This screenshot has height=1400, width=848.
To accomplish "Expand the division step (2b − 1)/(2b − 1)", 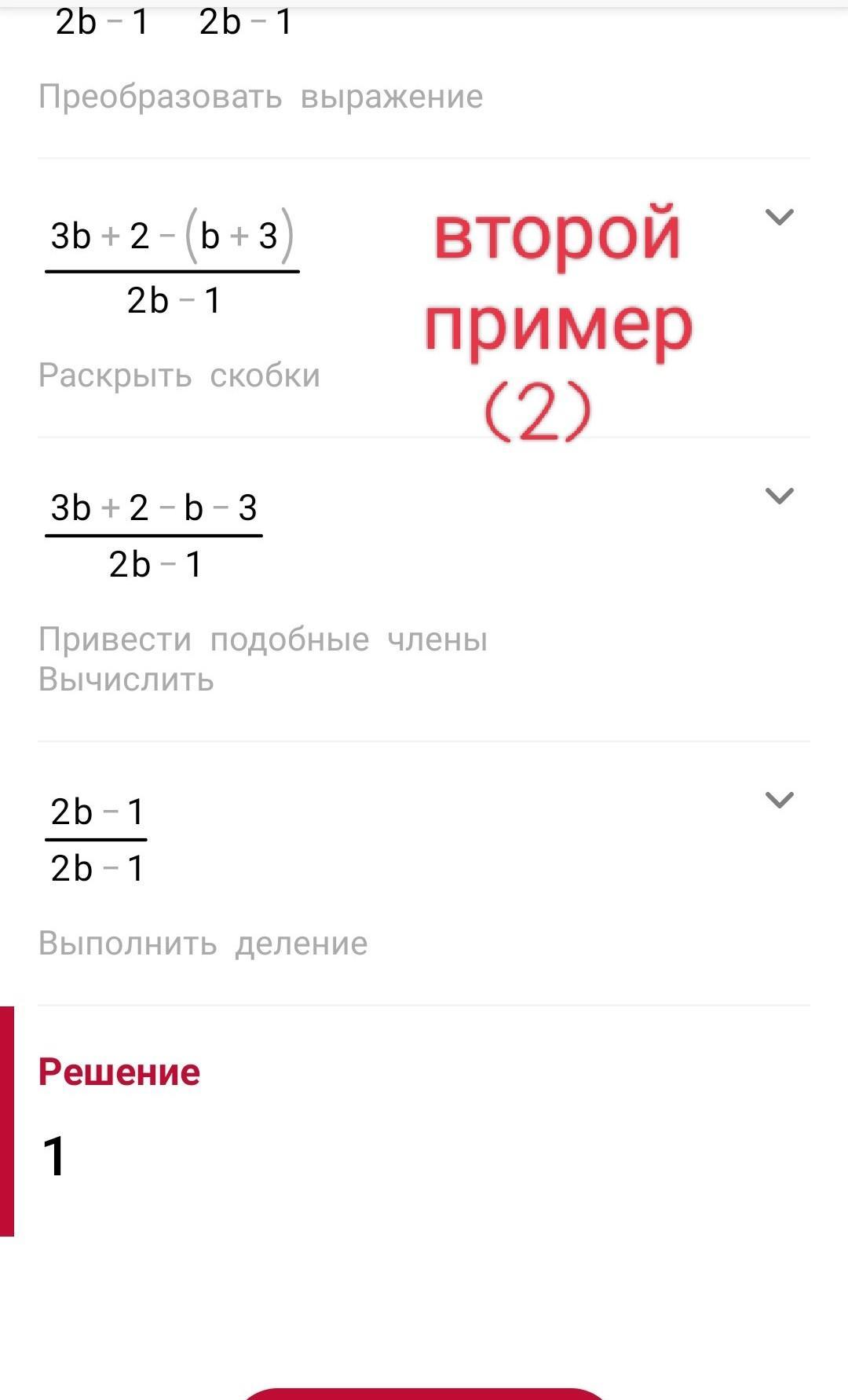I will click(x=779, y=800).
